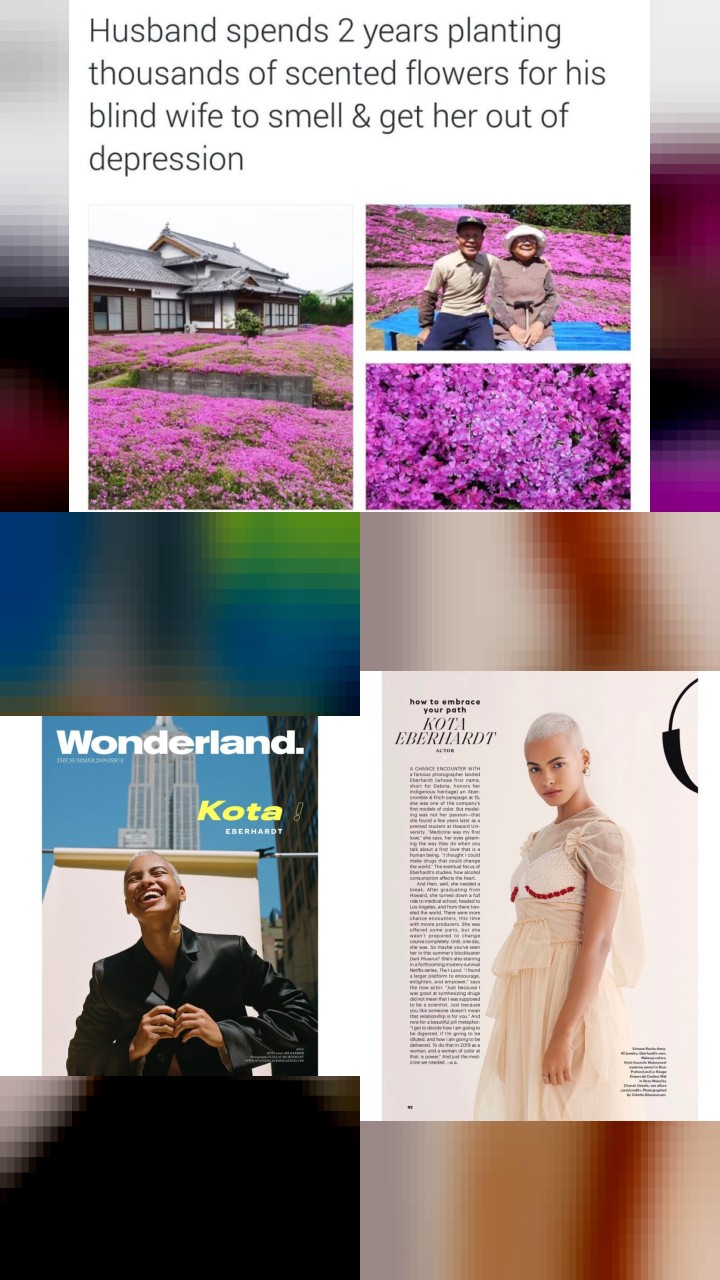Open the husband's scented flowers post image
This screenshot has width=720, height=1280.
(360, 256)
